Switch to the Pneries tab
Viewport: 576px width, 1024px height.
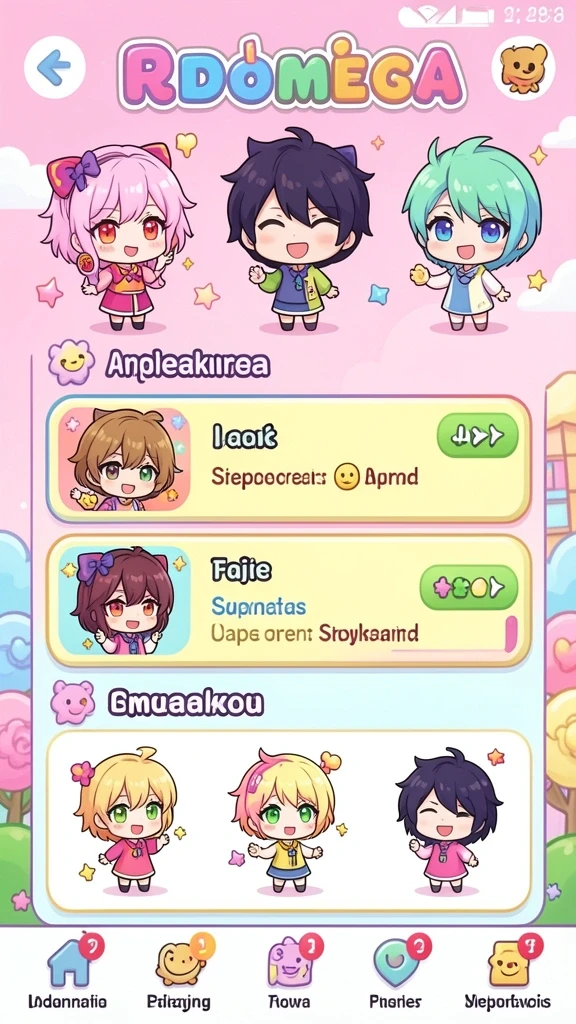coord(396,974)
